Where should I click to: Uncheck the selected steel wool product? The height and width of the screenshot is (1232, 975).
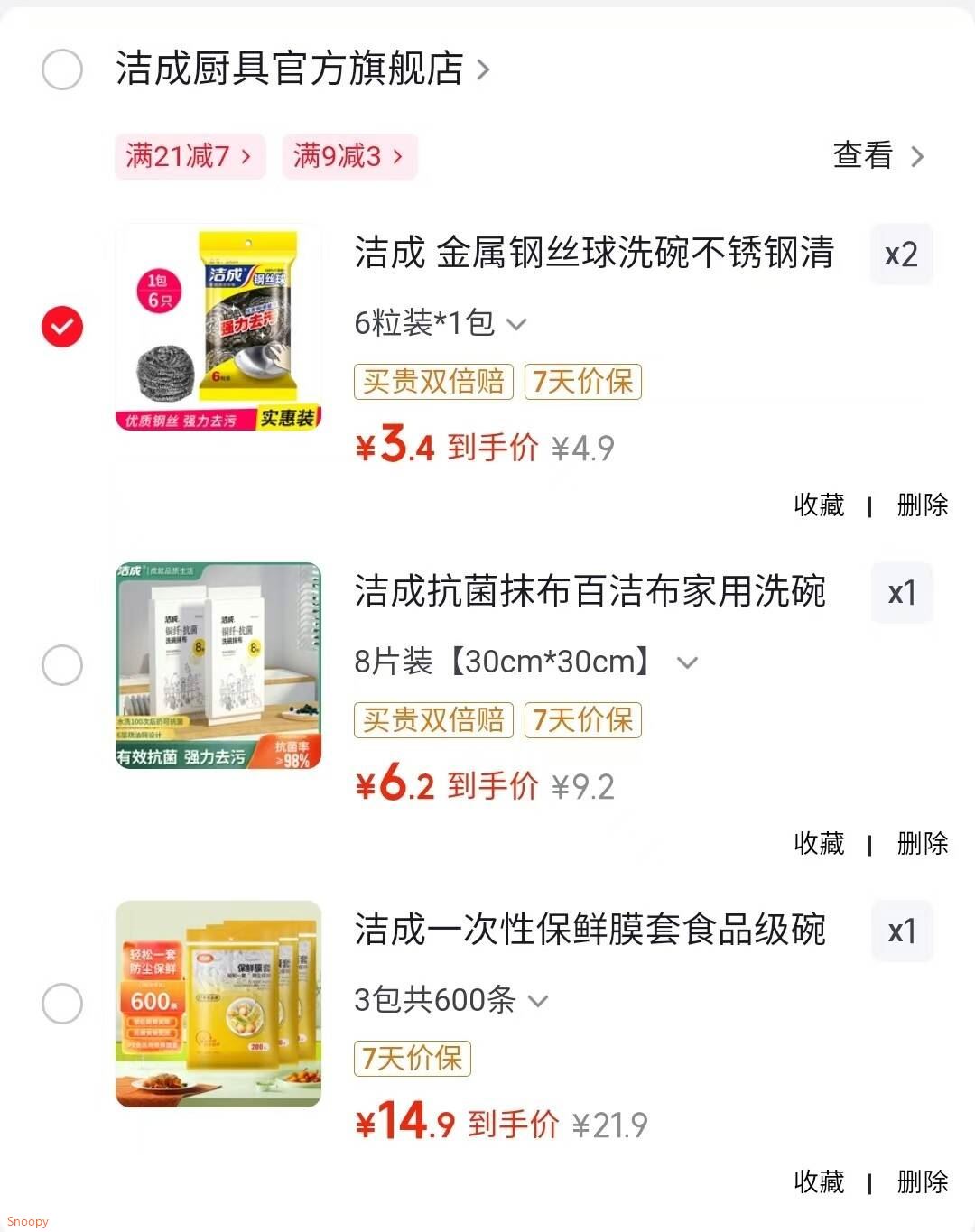click(61, 327)
